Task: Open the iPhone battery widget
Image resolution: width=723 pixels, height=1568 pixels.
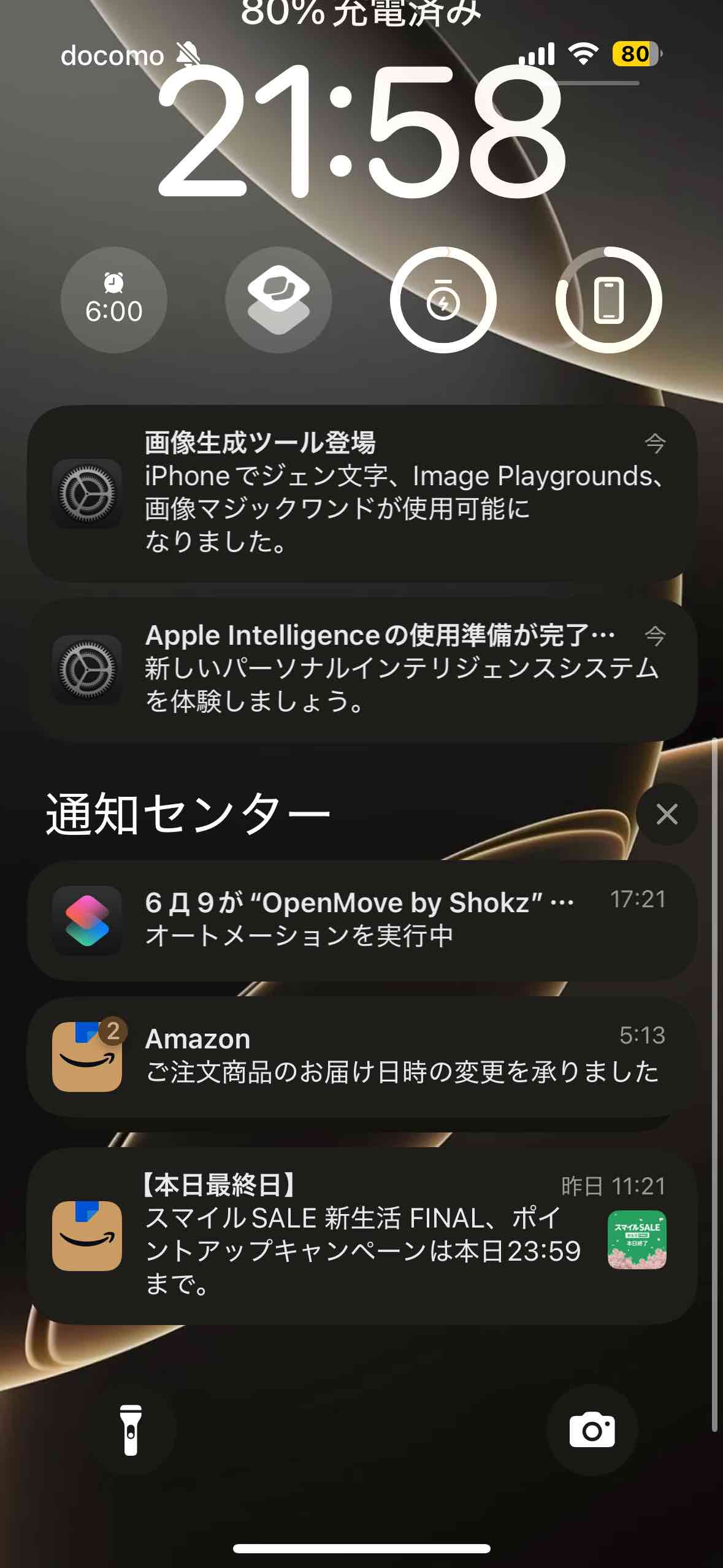Action: point(608,300)
